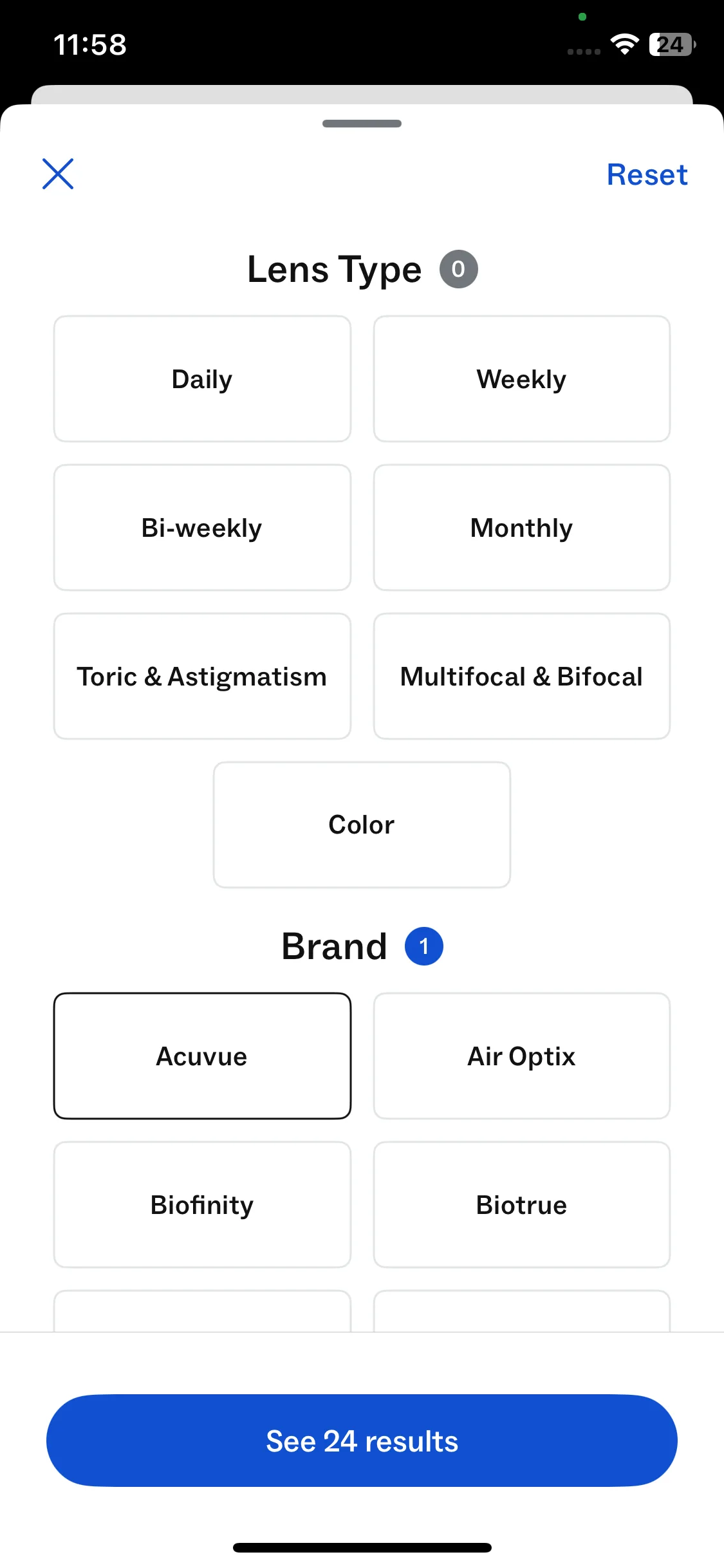The height and width of the screenshot is (1568, 724).
Task: Filter by Bi-weekly lenses
Action: [x=202, y=528]
